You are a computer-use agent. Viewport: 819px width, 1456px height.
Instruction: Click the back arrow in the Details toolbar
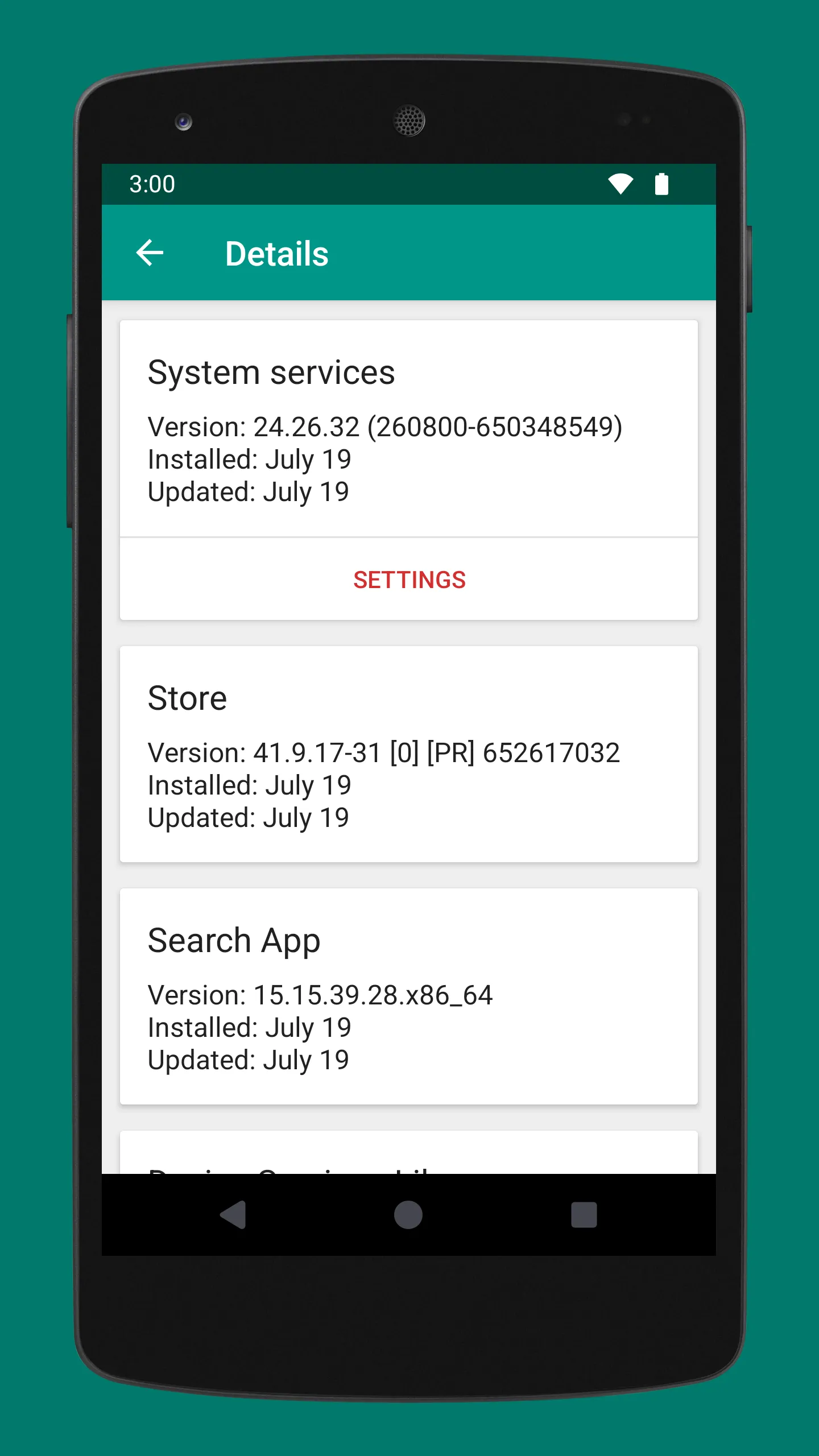click(x=150, y=253)
